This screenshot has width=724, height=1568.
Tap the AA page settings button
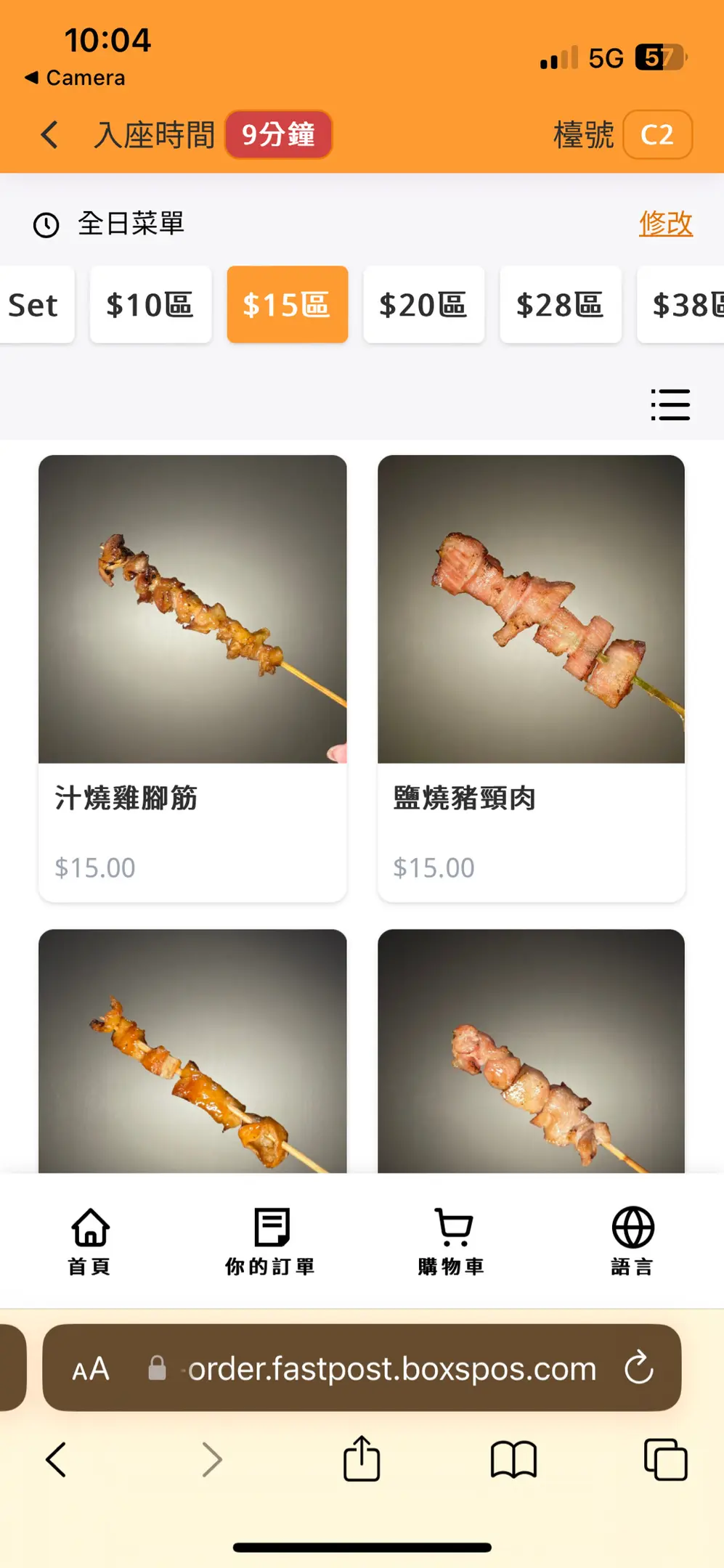(91, 1369)
